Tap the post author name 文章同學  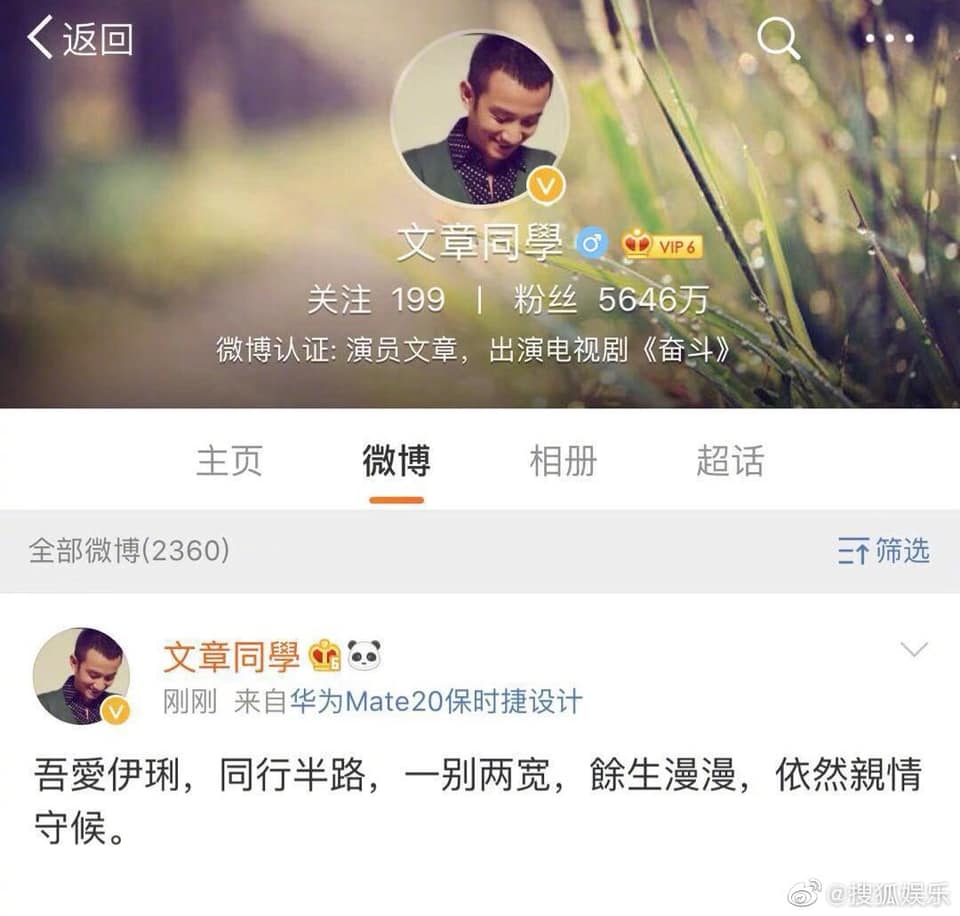pos(231,656)
